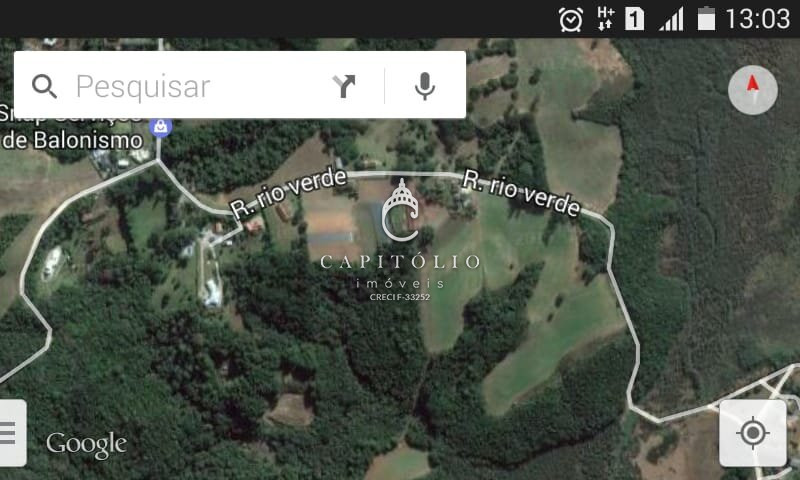Open directions from the search bar
Screen dimensions: 800x480
[x=344, y=86]
